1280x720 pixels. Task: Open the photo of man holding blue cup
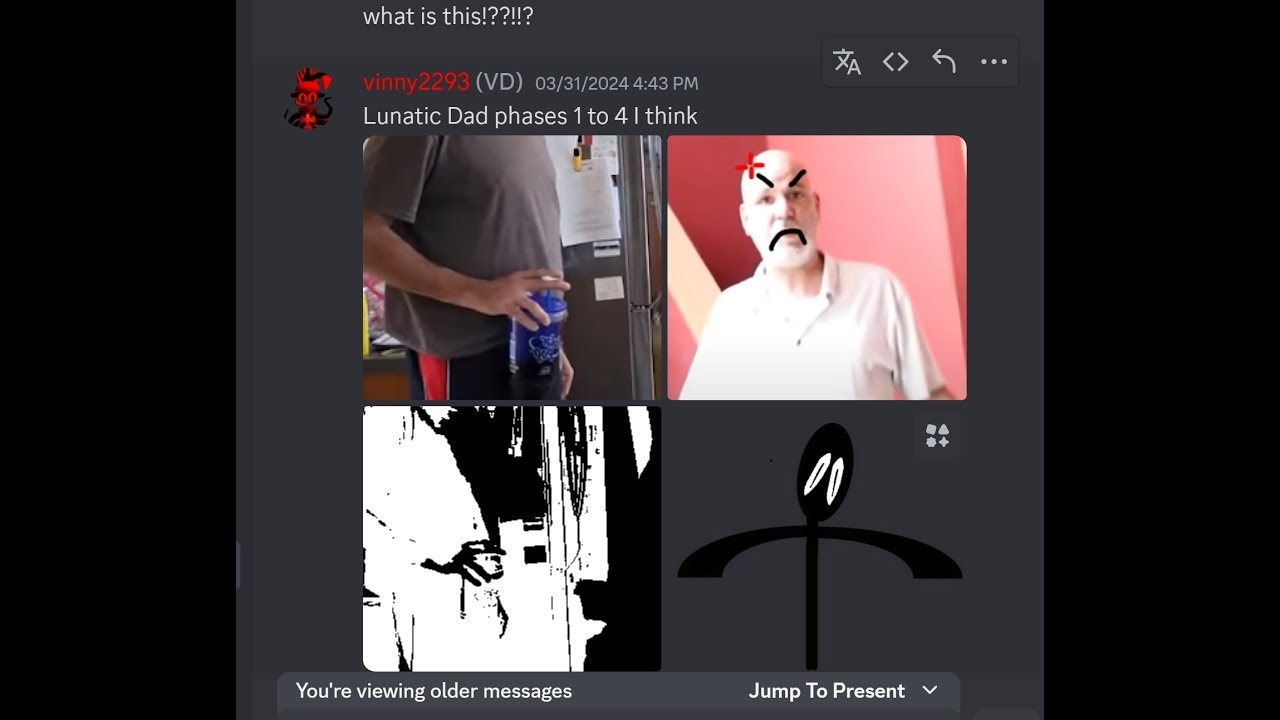pos(512,268)
